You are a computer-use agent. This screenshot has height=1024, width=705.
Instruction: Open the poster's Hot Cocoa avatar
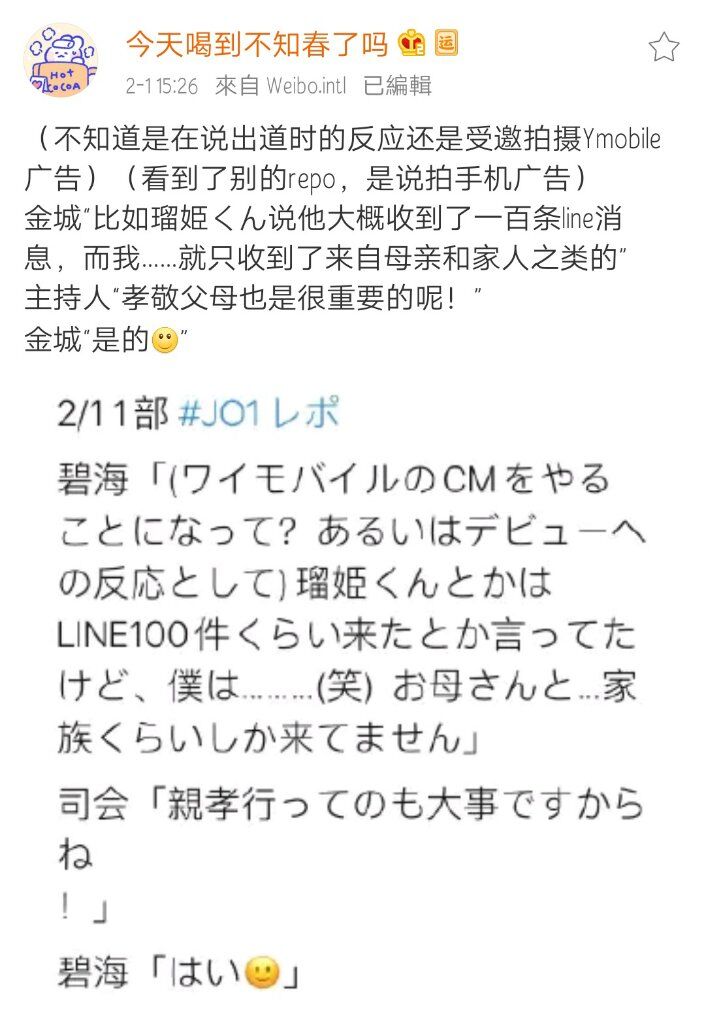60,61
